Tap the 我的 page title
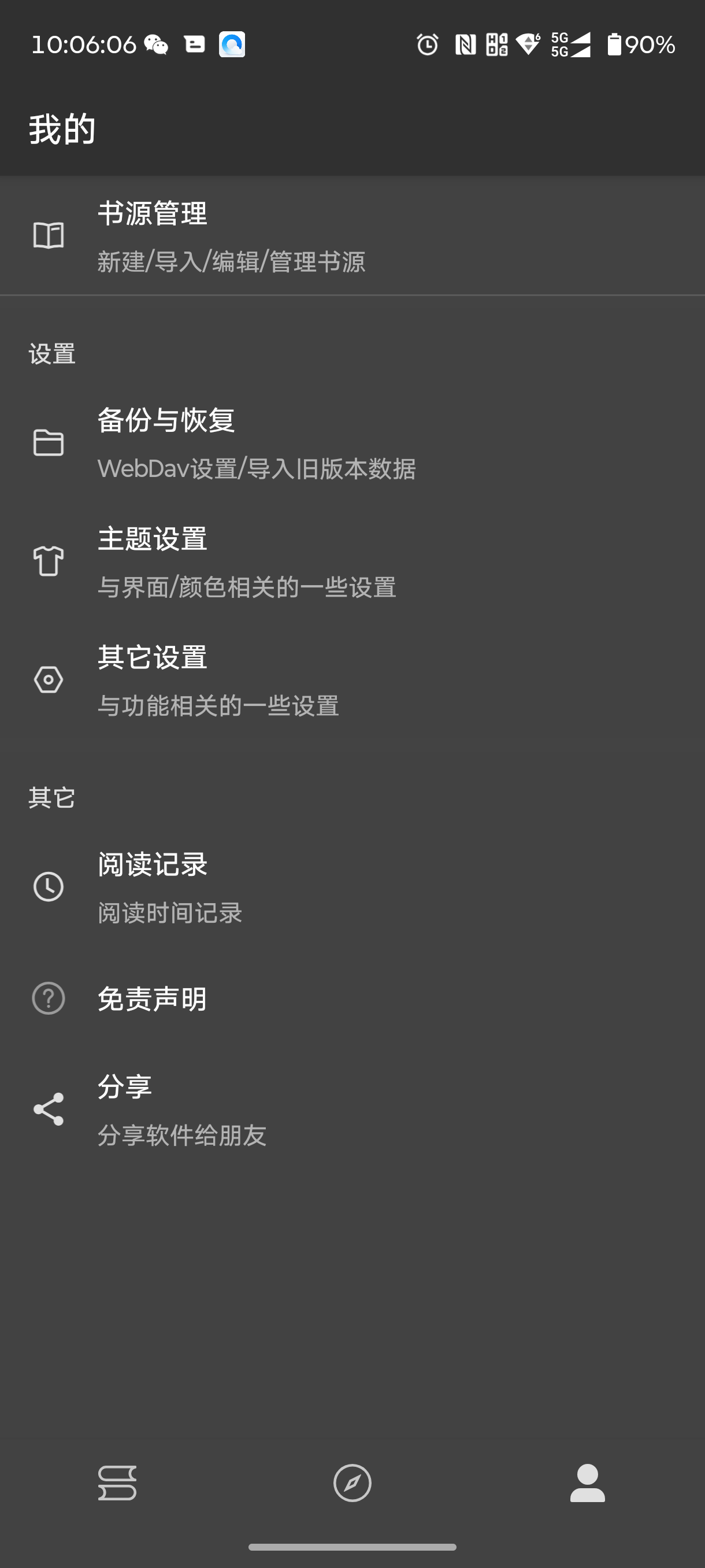The height and width of the screenshot is (1568, 705). click(61, 128)
